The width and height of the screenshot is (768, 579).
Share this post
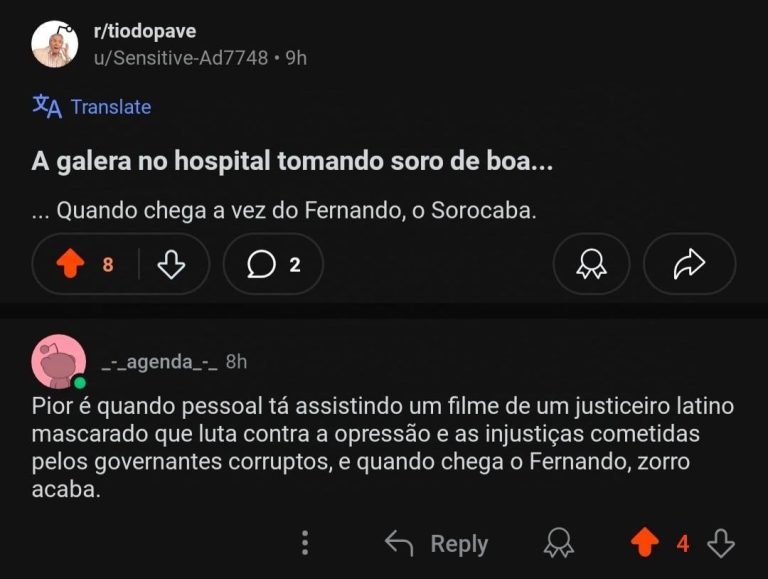pos(689,264)
